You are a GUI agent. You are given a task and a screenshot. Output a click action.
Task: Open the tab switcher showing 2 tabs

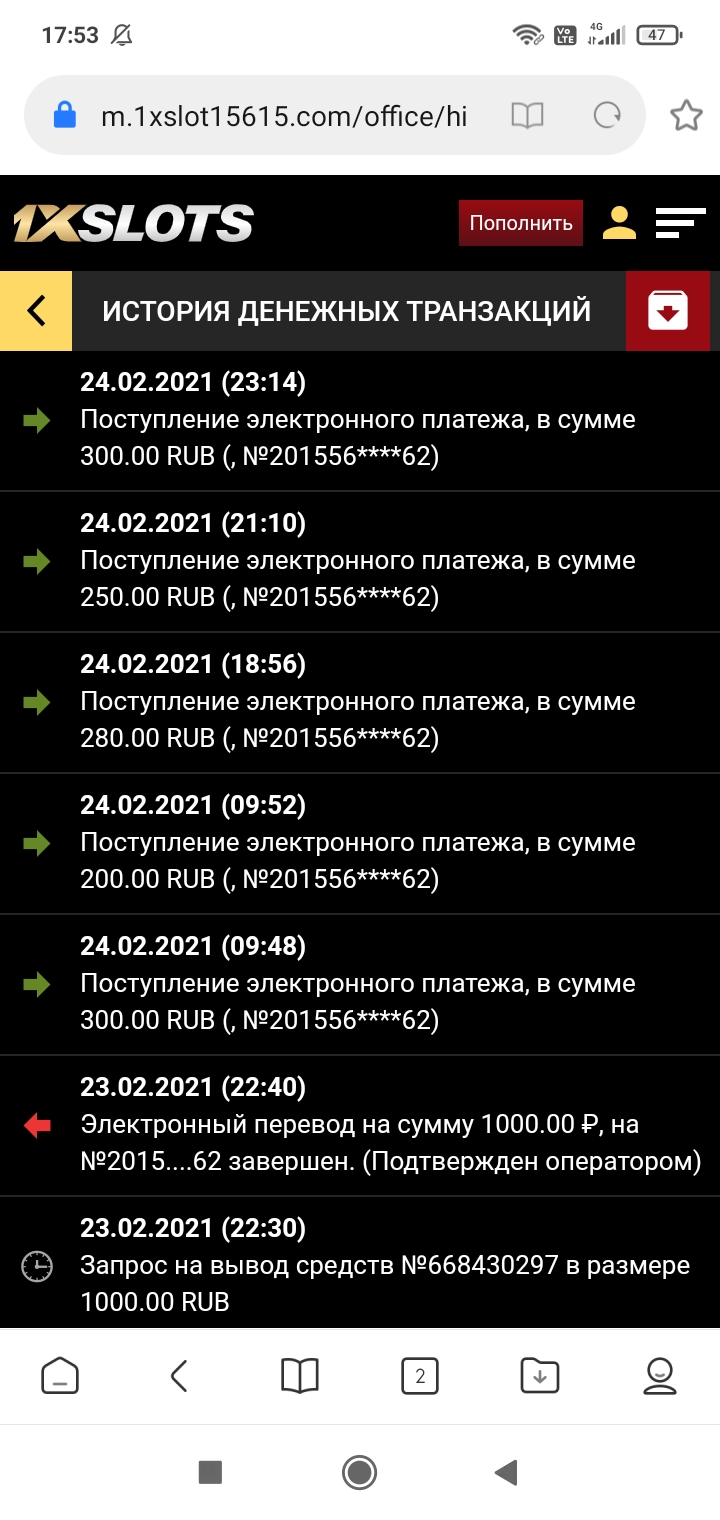pos(420,1377)
